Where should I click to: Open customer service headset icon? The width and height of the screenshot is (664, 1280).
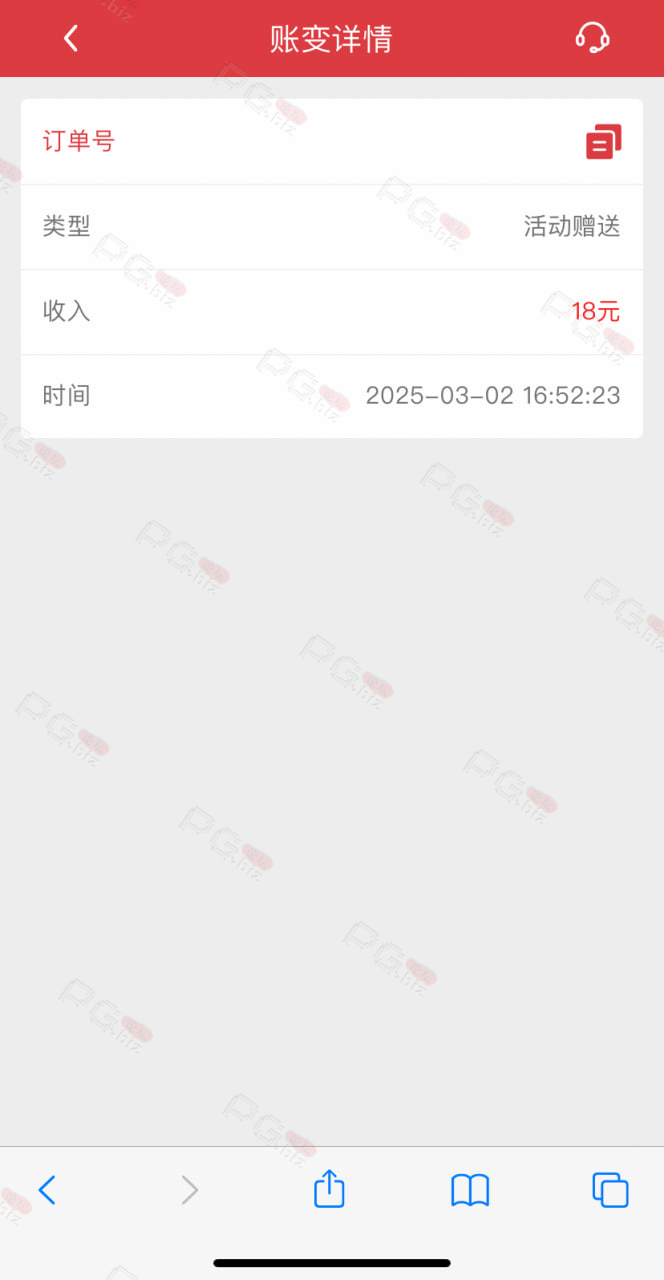tap(592, 38)
